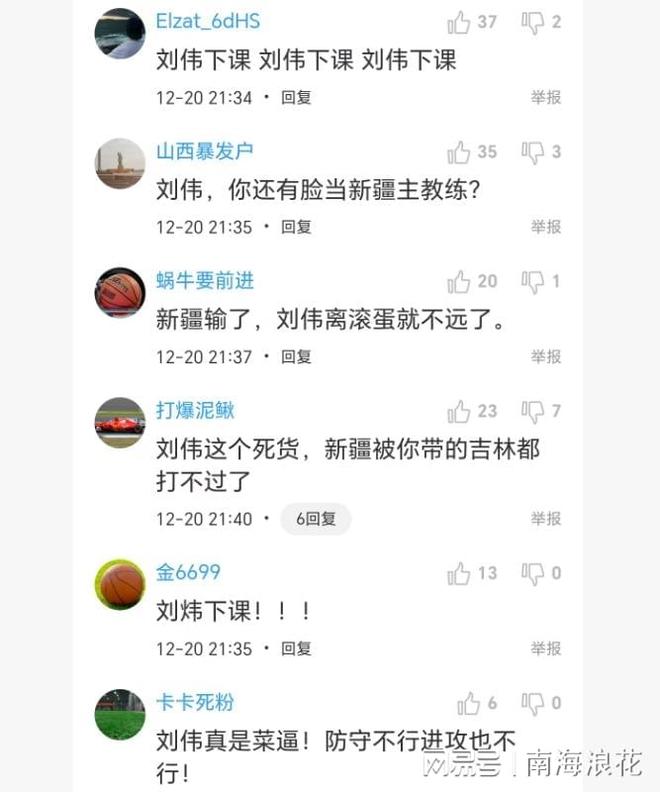The height and width of the screenshot is (792, 660).
Task: Report the comment by 打爆泥鳅
Action: click(x=545, y=519)
